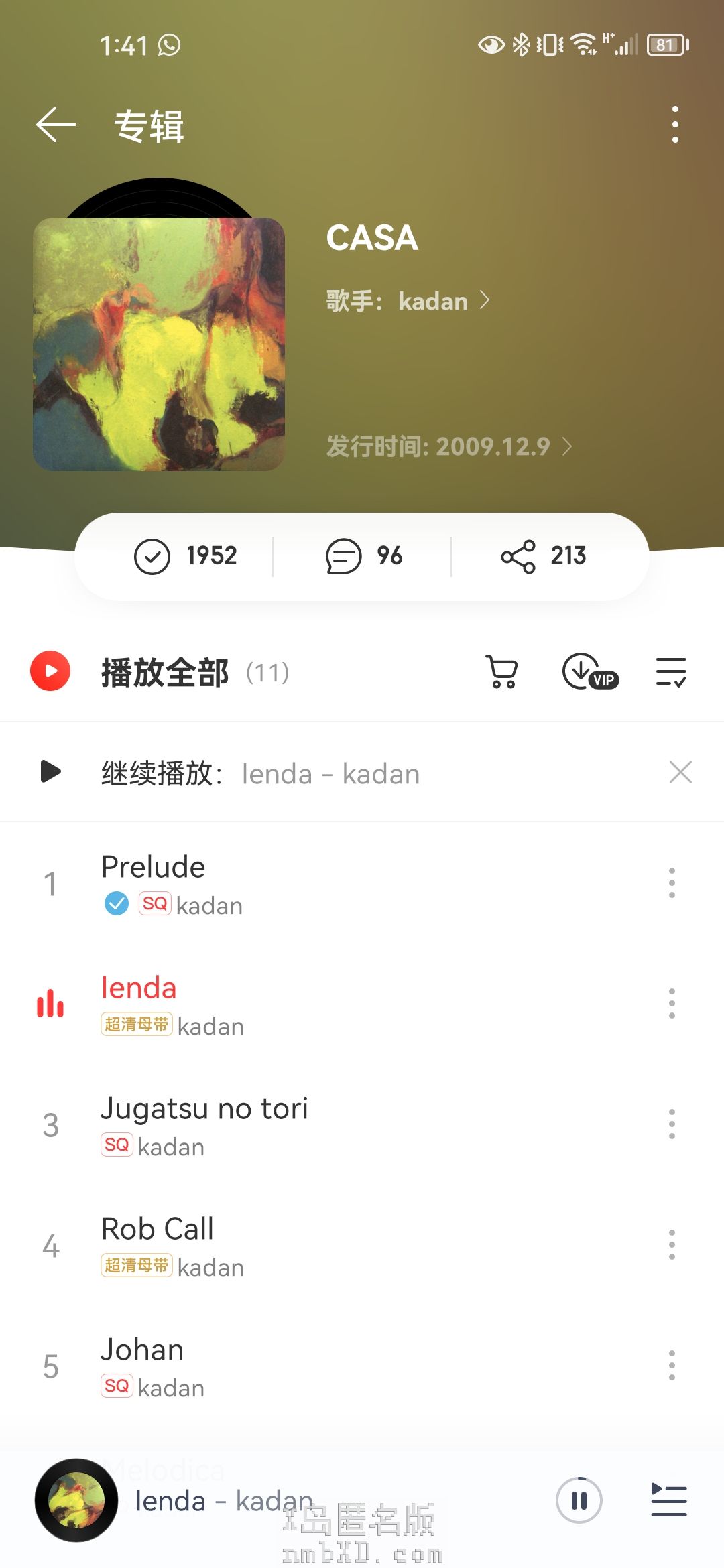
Task: Play all 11 songs
Action: [51, 671]
